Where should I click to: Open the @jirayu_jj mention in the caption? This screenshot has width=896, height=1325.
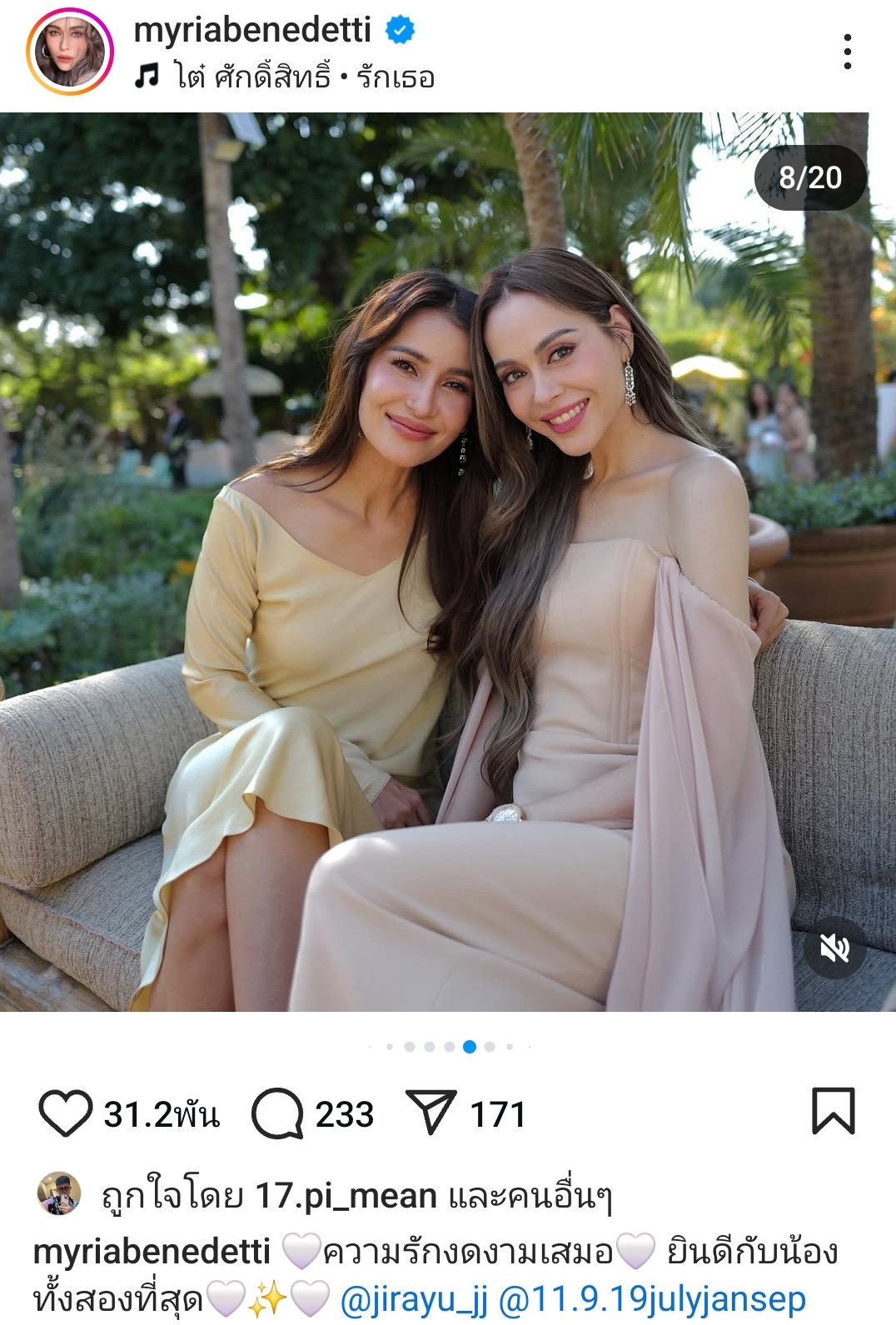[x=414, y=1300]
